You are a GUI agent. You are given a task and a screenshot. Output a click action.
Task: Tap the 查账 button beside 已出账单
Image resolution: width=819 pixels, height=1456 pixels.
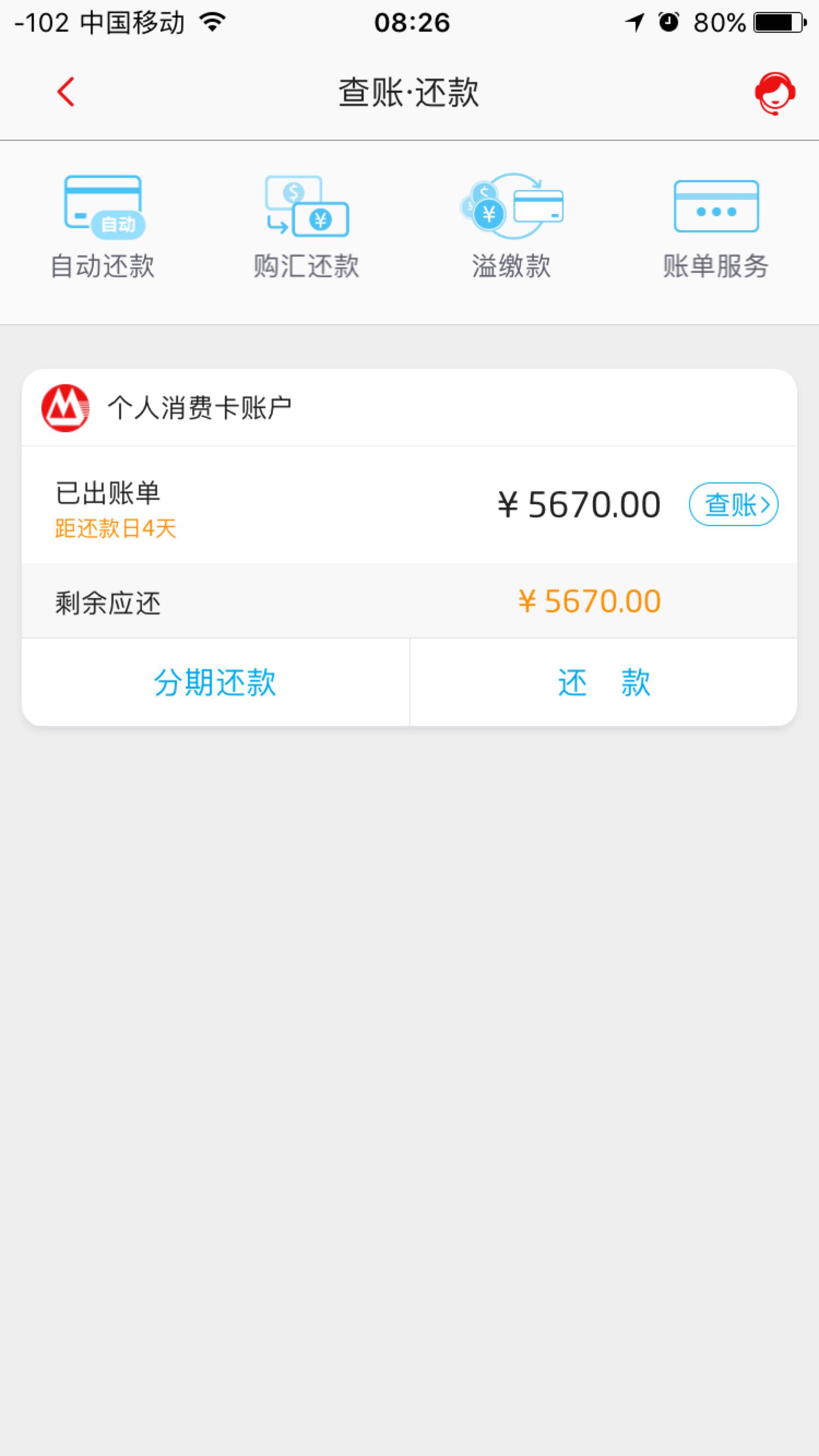[x=734, y=504]
